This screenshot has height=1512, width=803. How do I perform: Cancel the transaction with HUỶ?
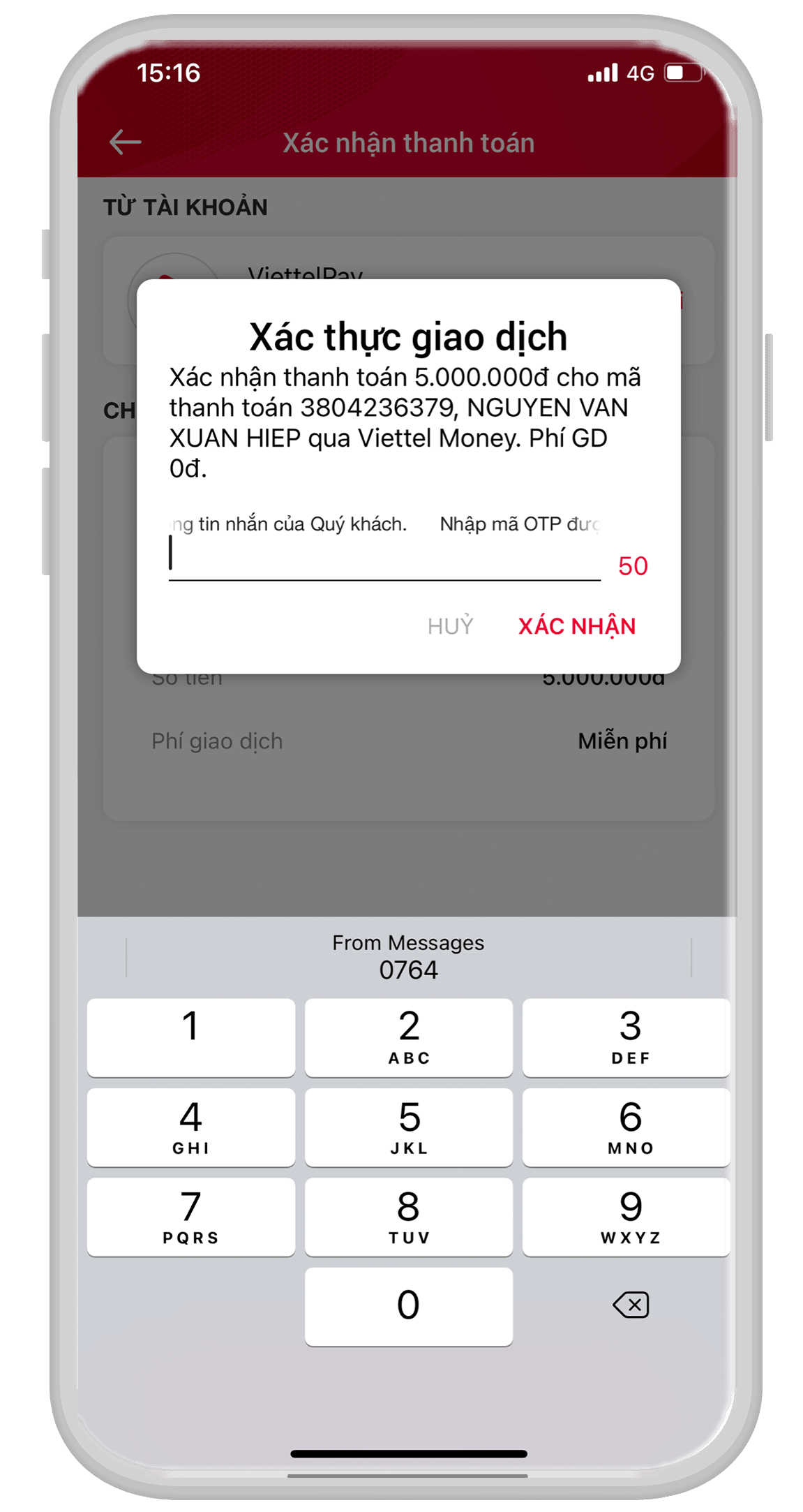pos(450,626)
